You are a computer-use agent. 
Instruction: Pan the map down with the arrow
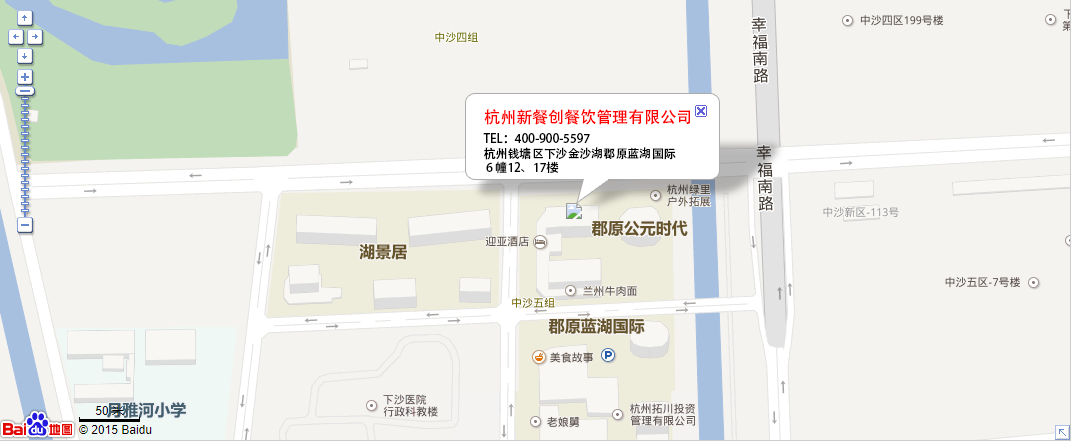point(25,56)
